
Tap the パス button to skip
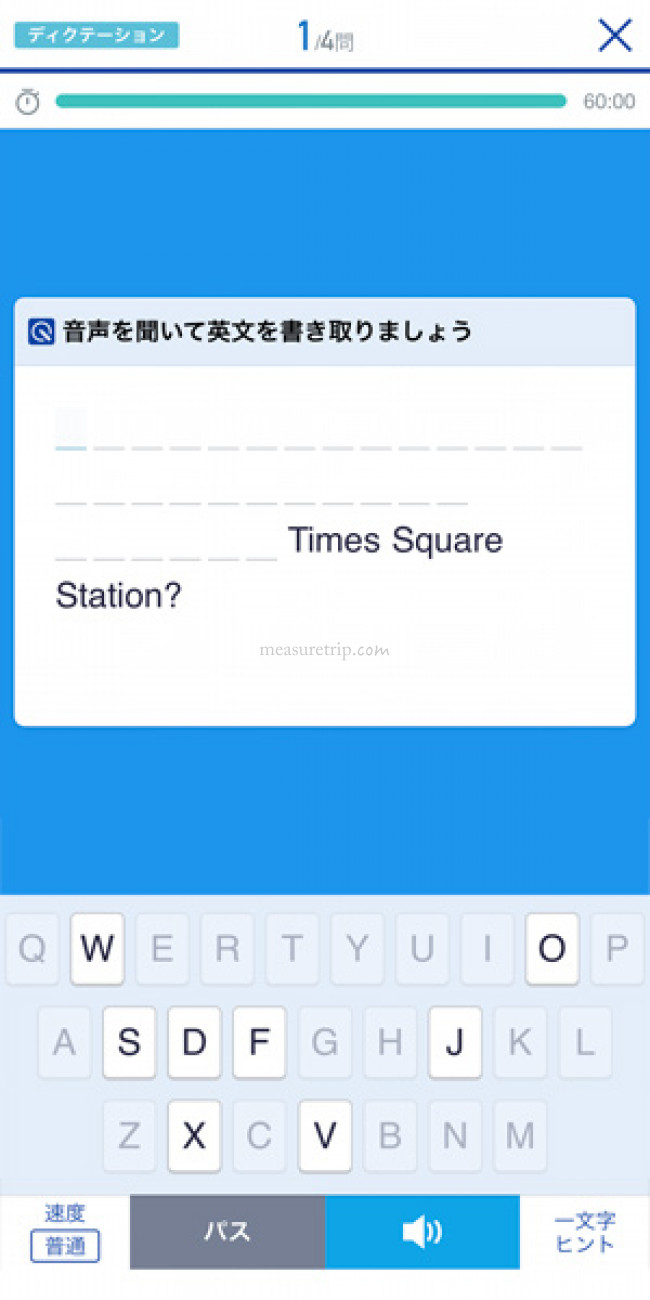pyautogui.click(x=227, y=1232)
